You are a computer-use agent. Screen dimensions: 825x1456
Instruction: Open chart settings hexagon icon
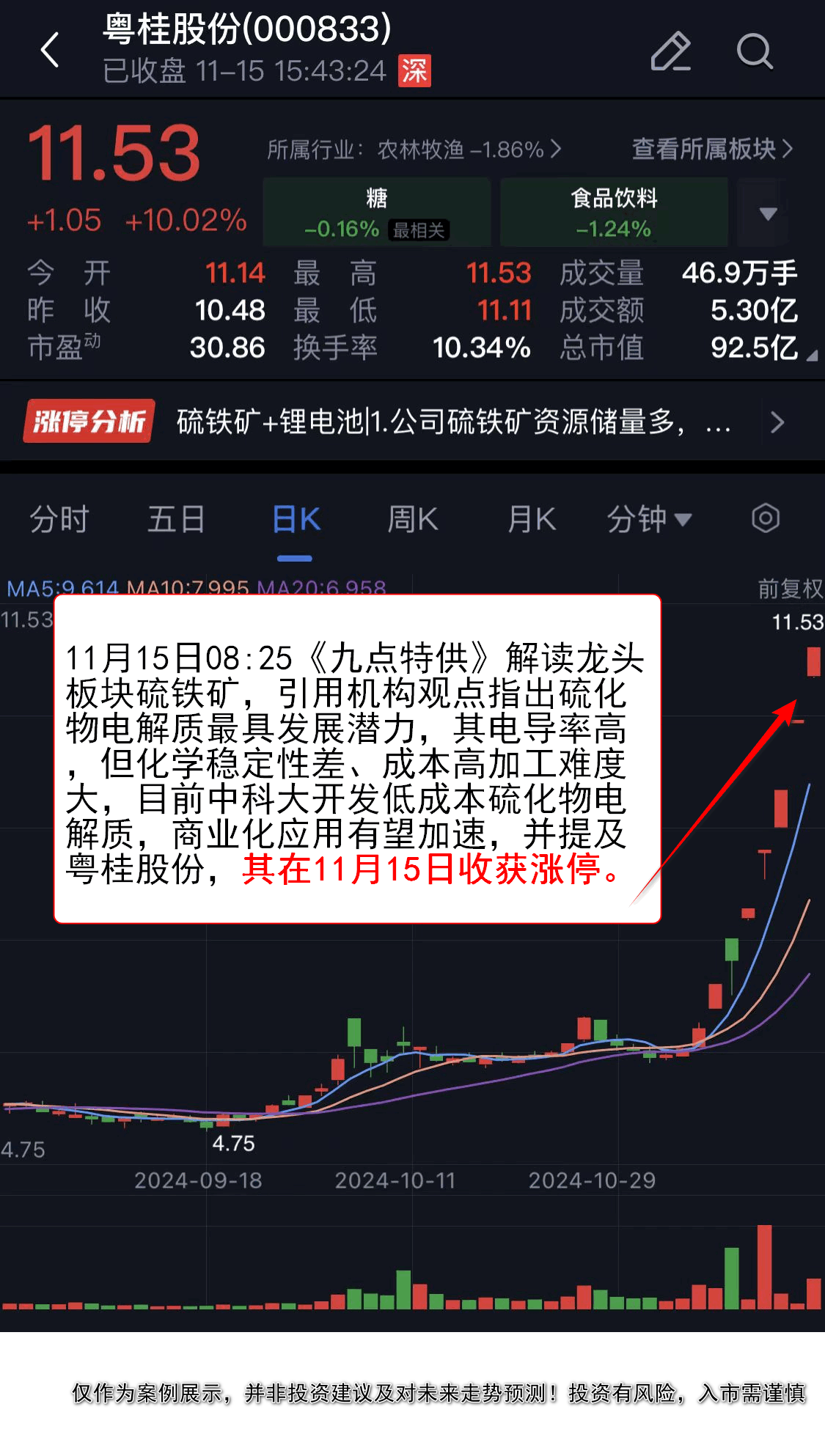tap(765, 518)
